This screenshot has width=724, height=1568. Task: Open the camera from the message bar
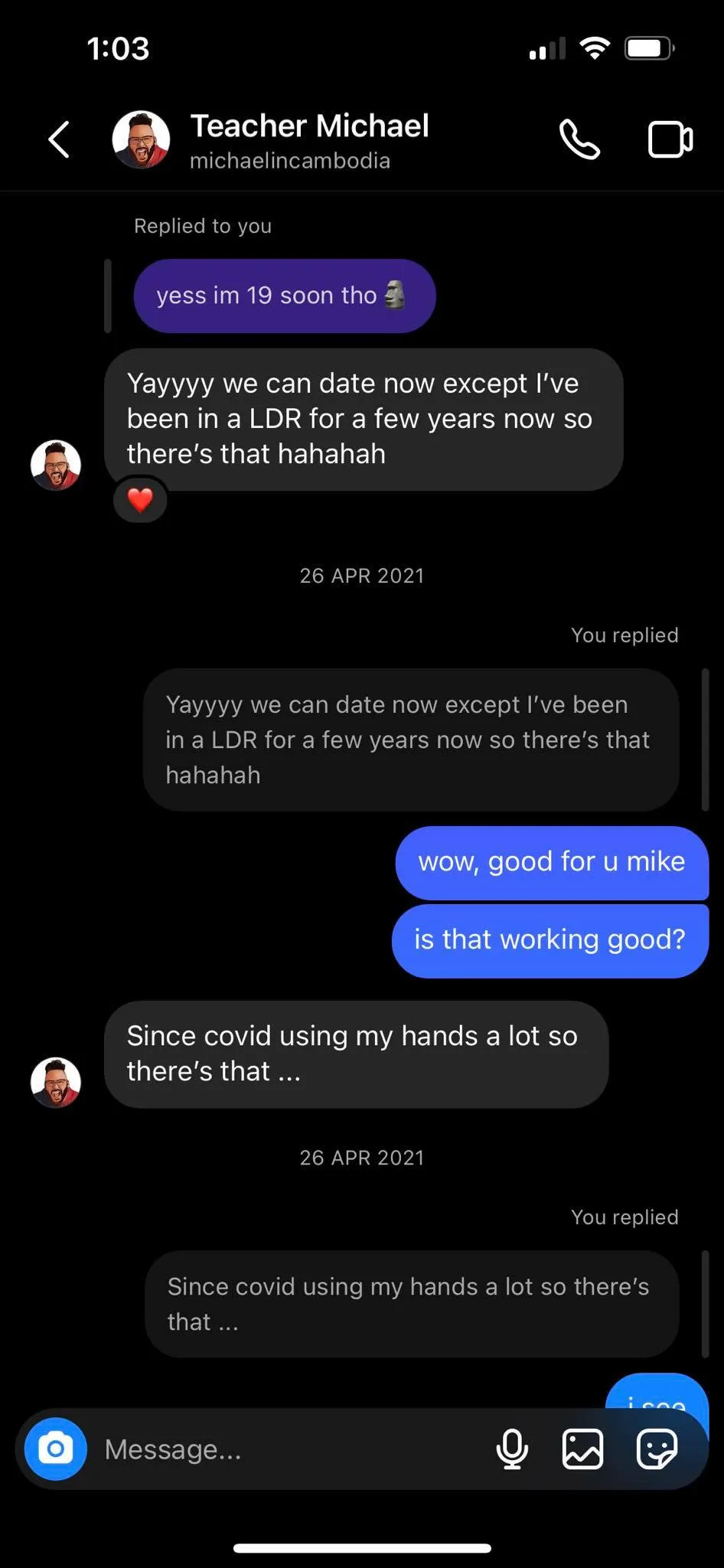pos(56,1449)
